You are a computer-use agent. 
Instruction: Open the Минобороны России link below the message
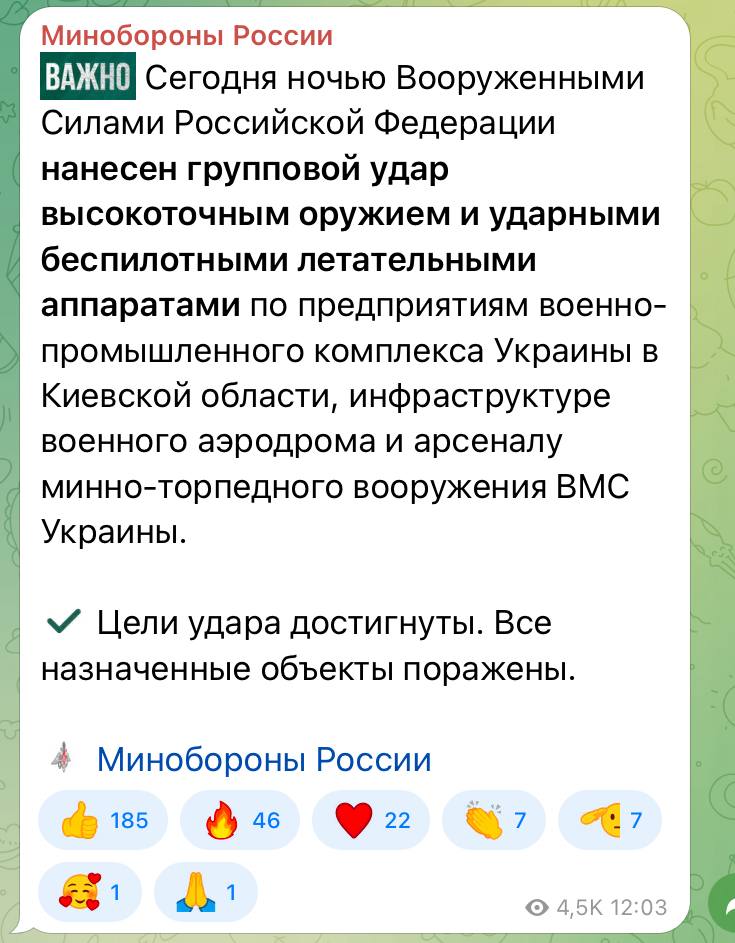click(x=264, y=759)
